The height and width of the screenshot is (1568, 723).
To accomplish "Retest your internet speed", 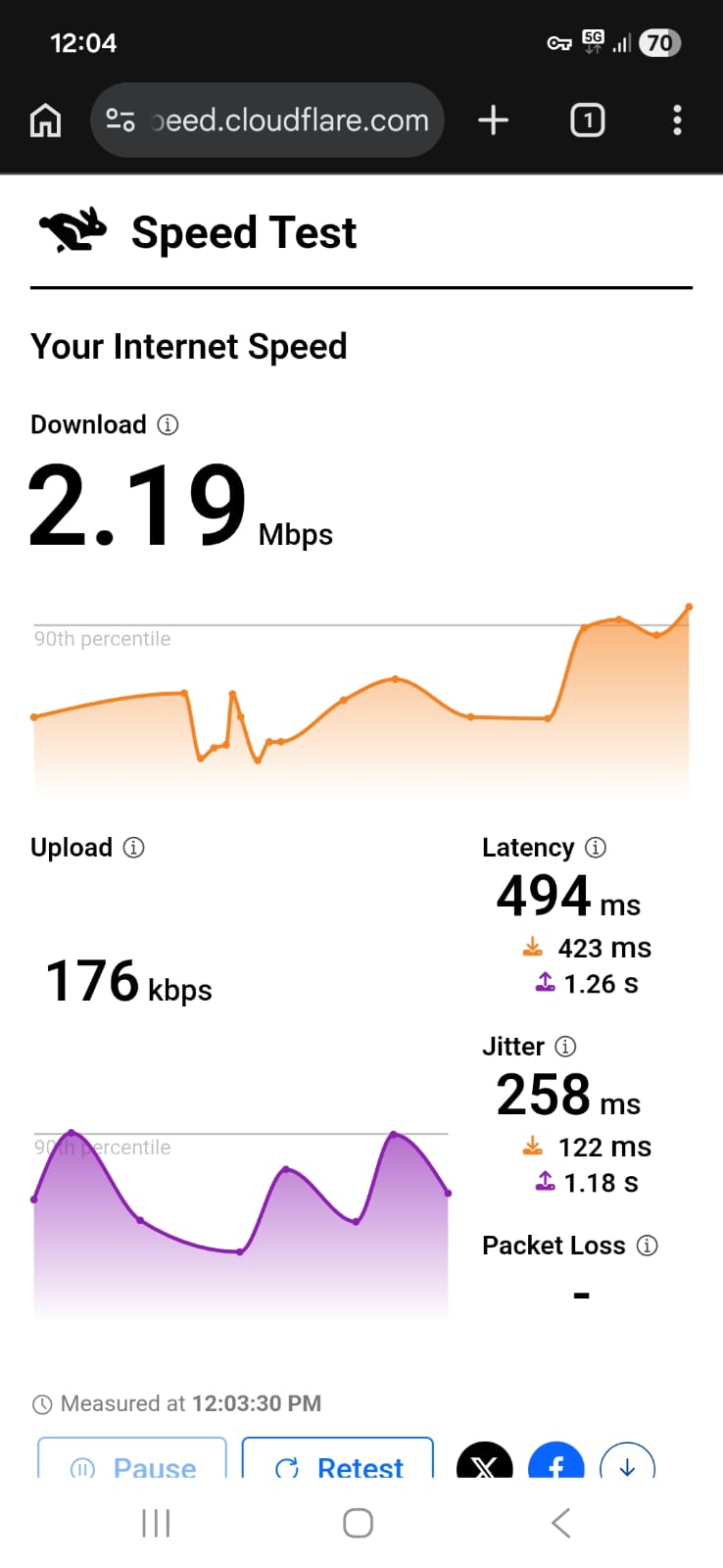I will [337, 1467].
